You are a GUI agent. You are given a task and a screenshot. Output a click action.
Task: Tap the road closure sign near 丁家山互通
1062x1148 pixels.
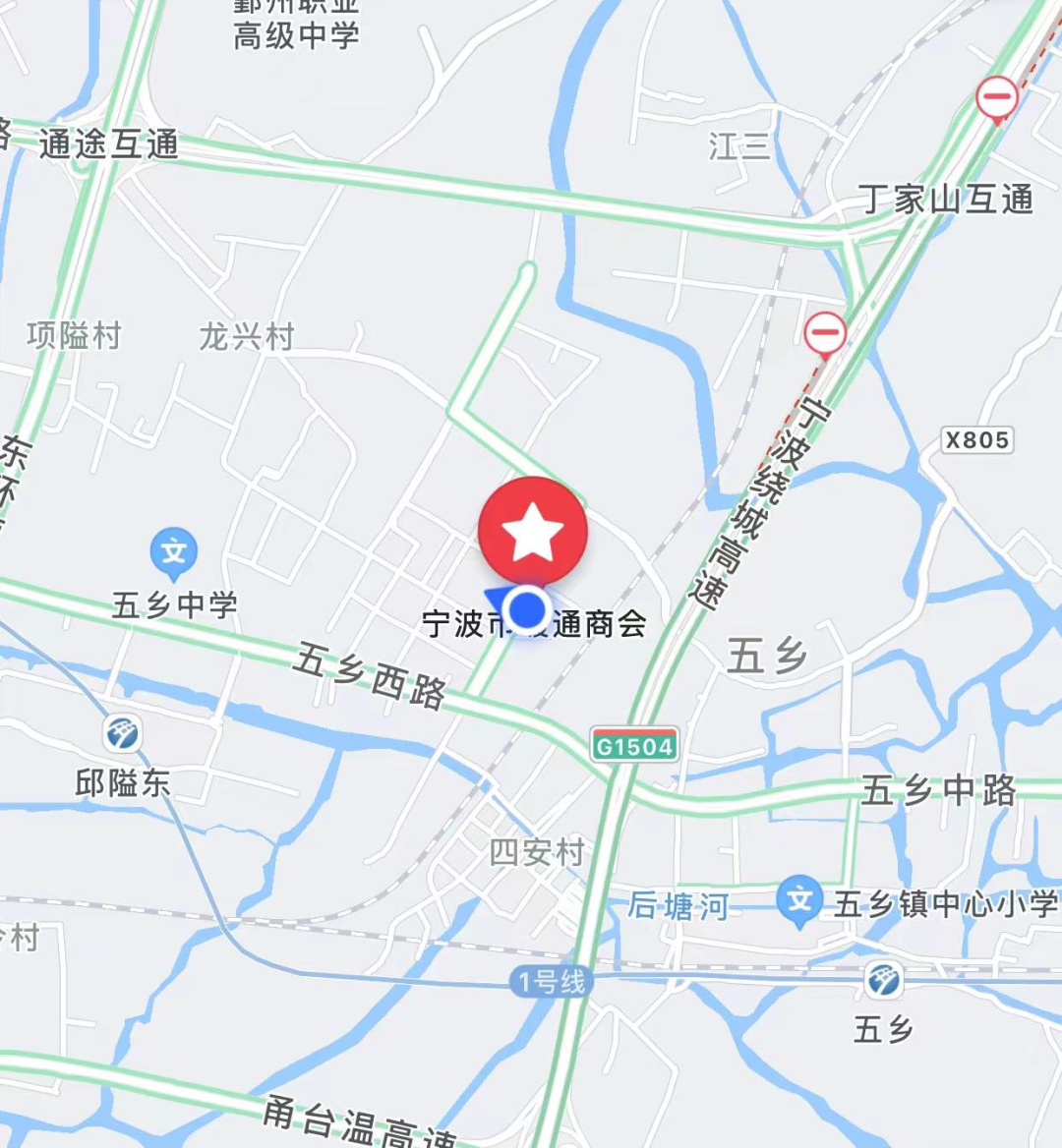(997, 98)
